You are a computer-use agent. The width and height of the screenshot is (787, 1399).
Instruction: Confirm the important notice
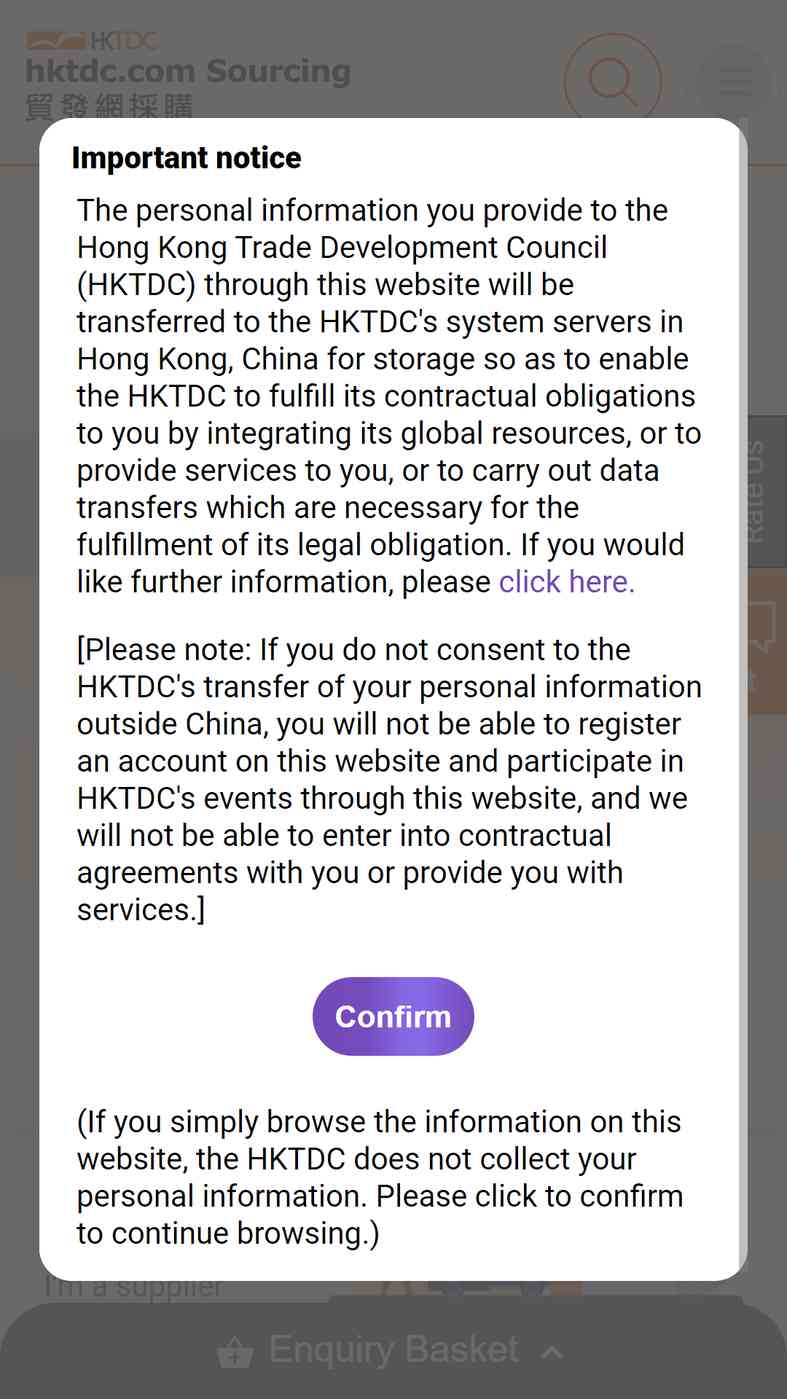[x=393, y=1016]
